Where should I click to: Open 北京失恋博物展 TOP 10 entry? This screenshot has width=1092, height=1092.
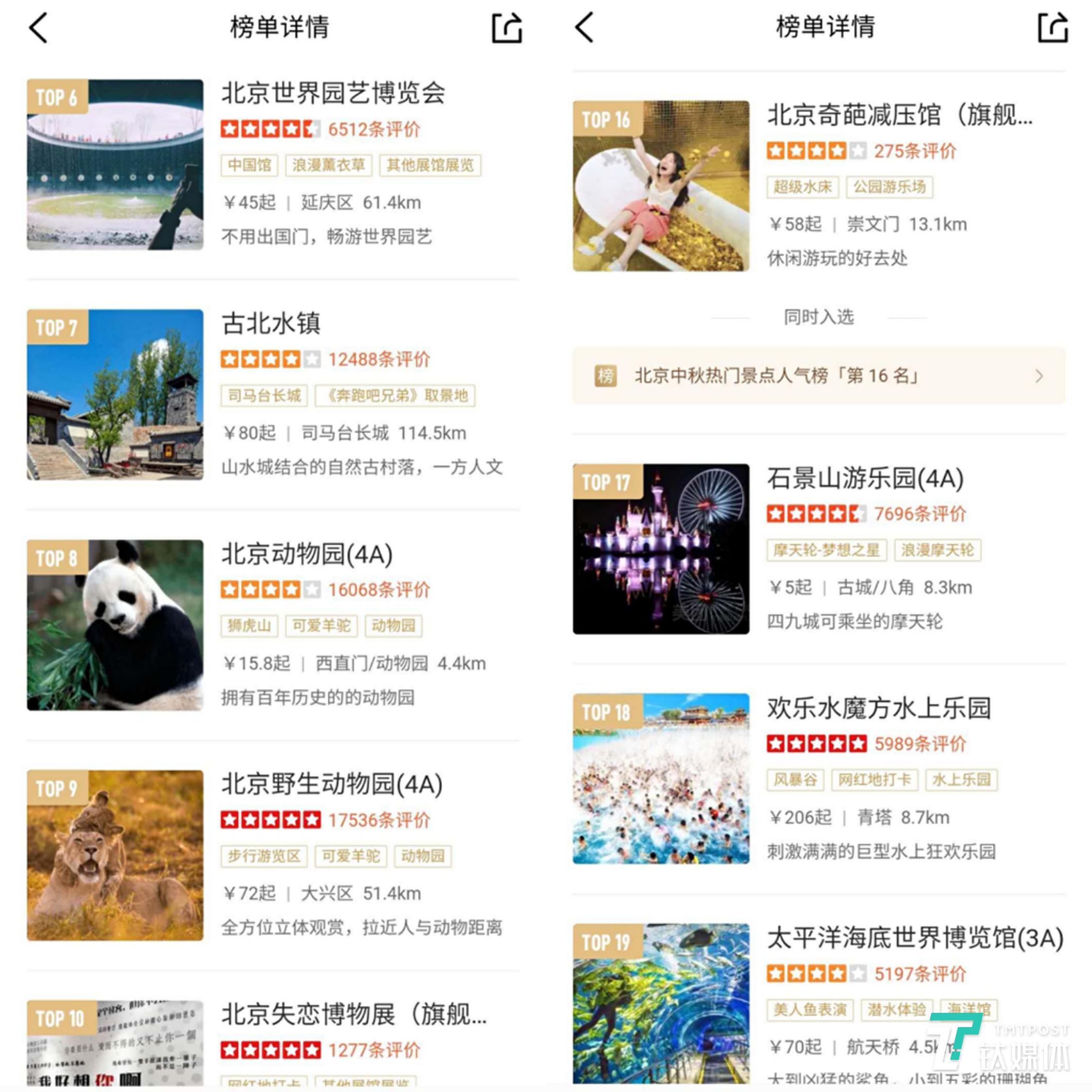pos(353,1014)
